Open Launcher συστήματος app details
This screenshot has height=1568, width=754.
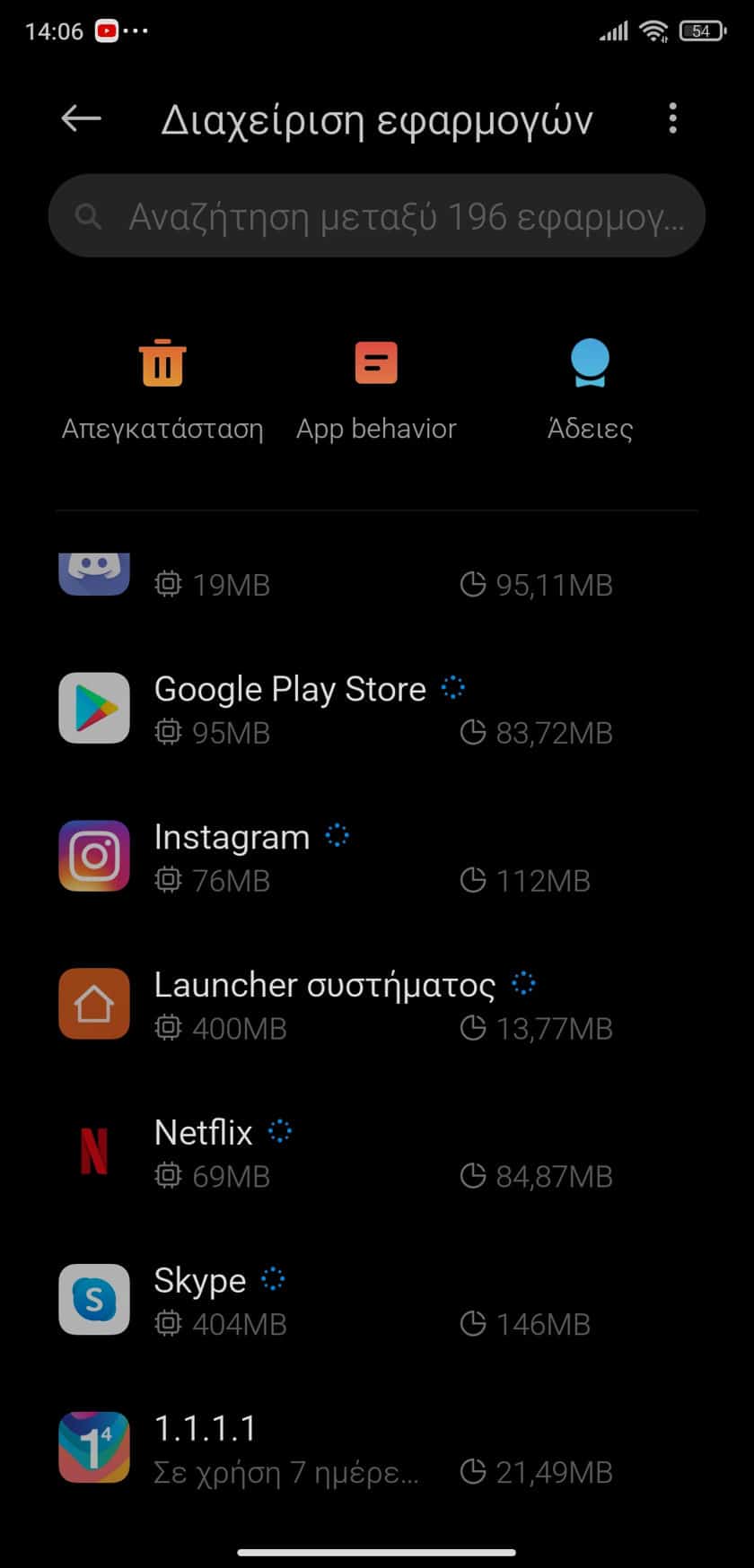pos(377,1005)
